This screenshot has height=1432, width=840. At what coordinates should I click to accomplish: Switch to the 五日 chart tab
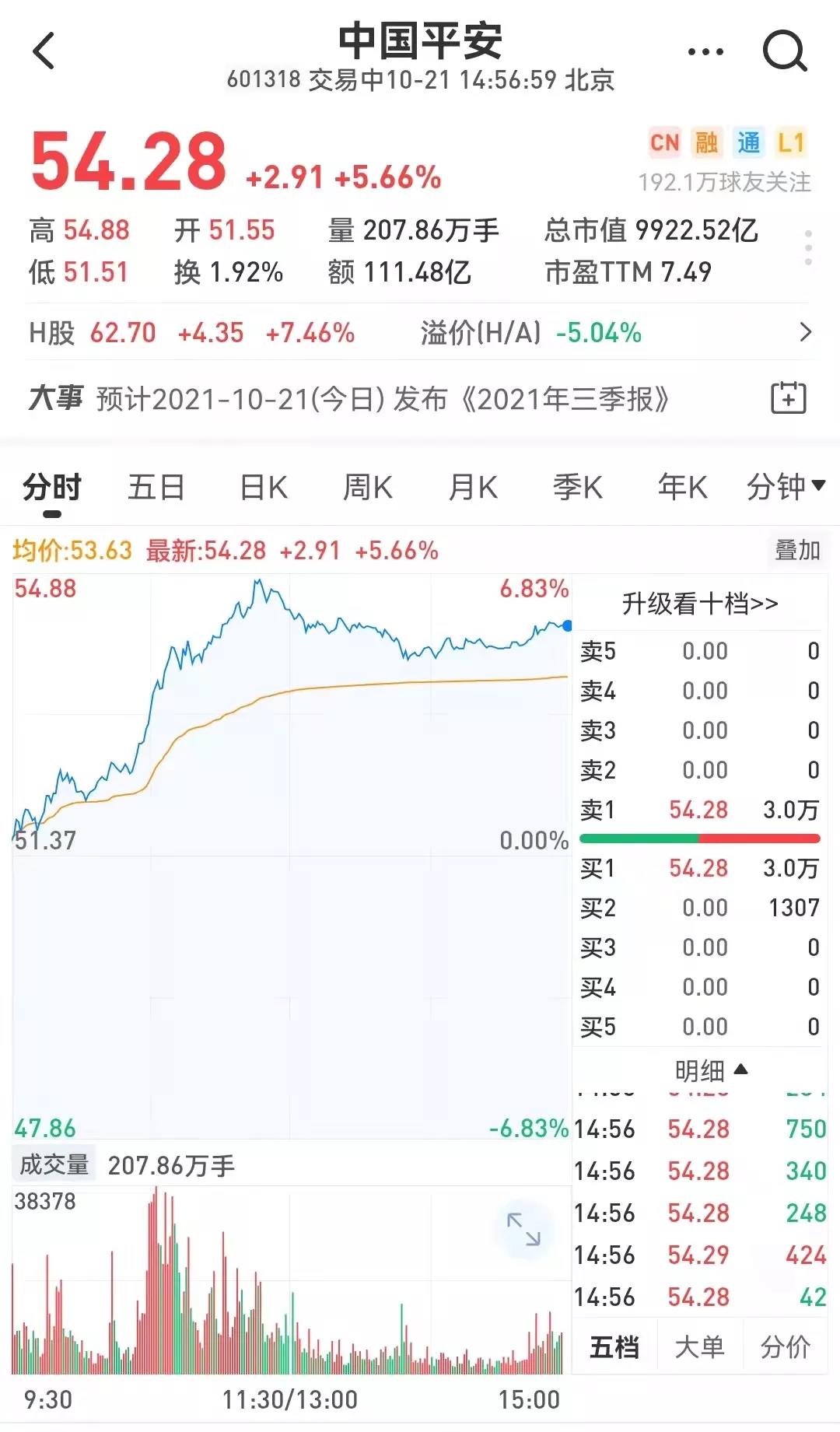click(156, 488)
